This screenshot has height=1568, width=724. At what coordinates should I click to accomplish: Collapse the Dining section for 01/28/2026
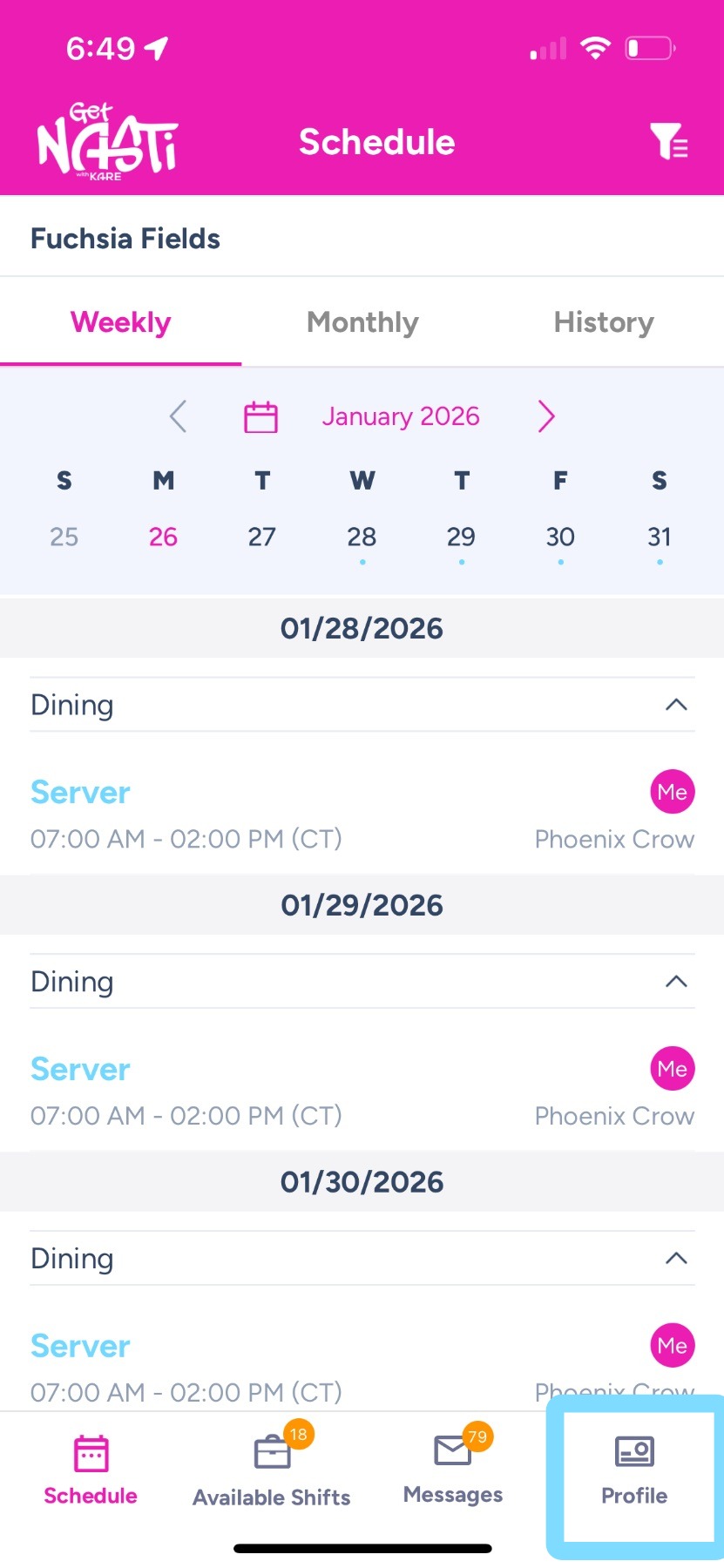[x=676, y=705]
